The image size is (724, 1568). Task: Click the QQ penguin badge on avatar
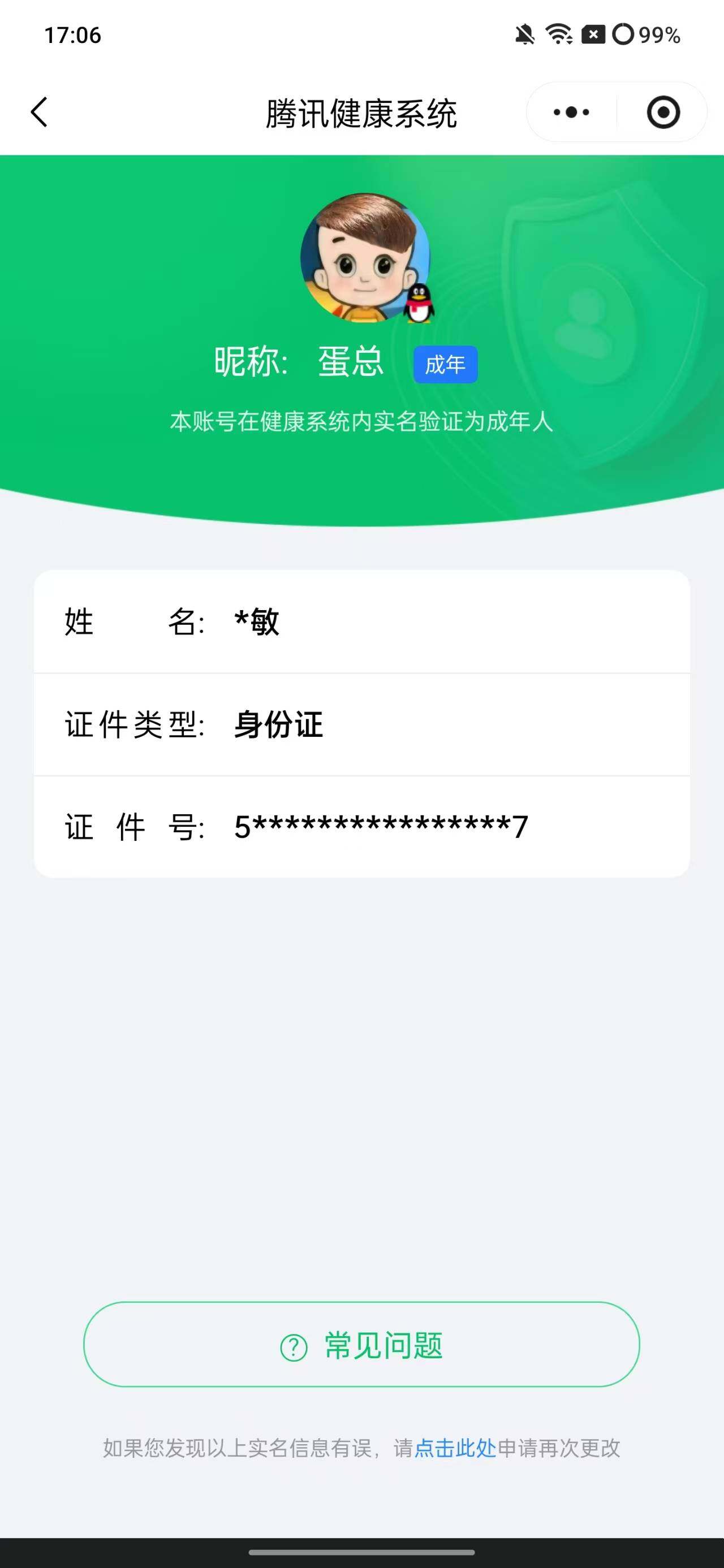click(420, 303)
